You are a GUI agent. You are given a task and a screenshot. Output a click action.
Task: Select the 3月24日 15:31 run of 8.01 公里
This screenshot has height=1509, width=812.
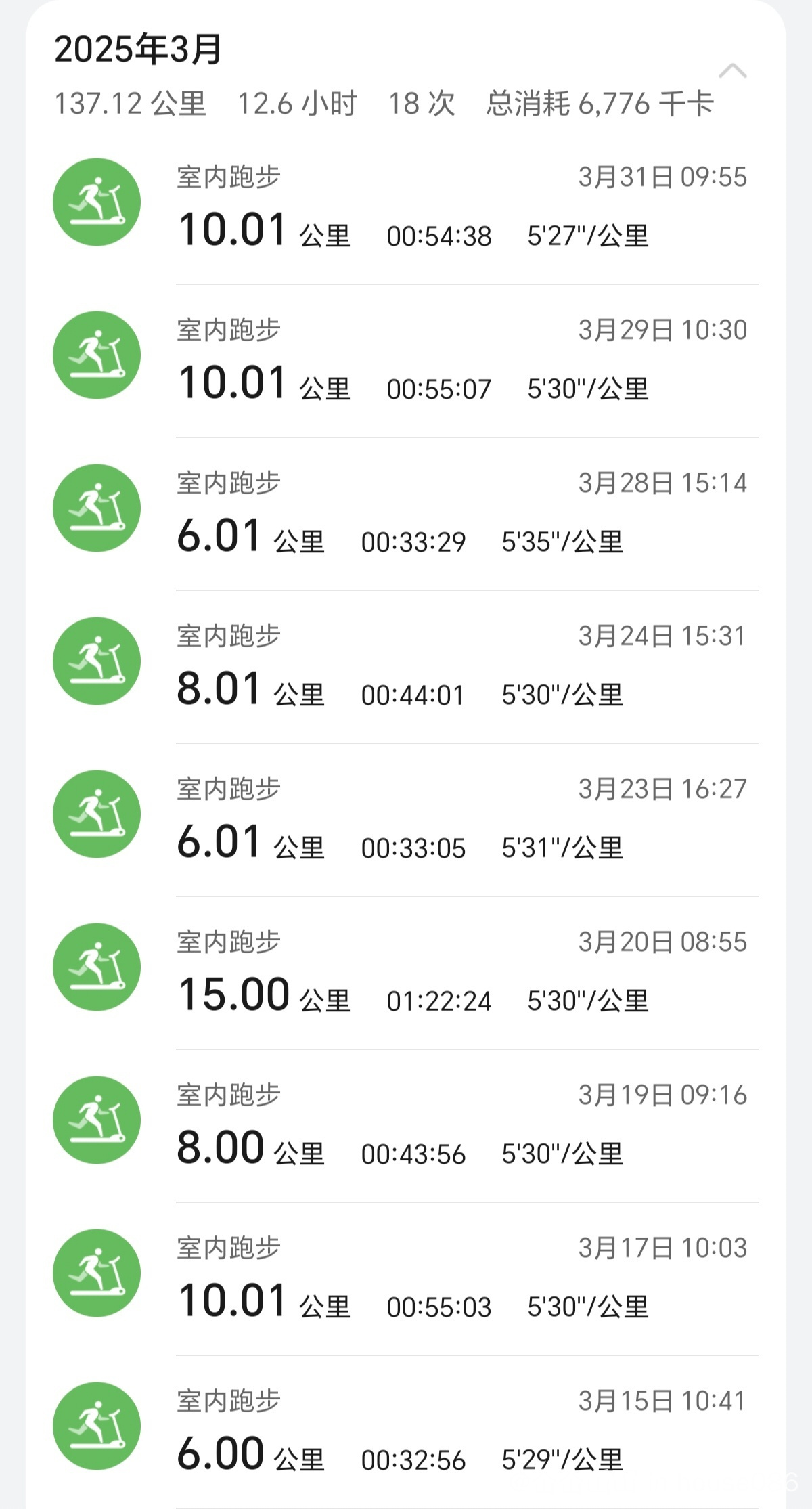tap(406, 667)
